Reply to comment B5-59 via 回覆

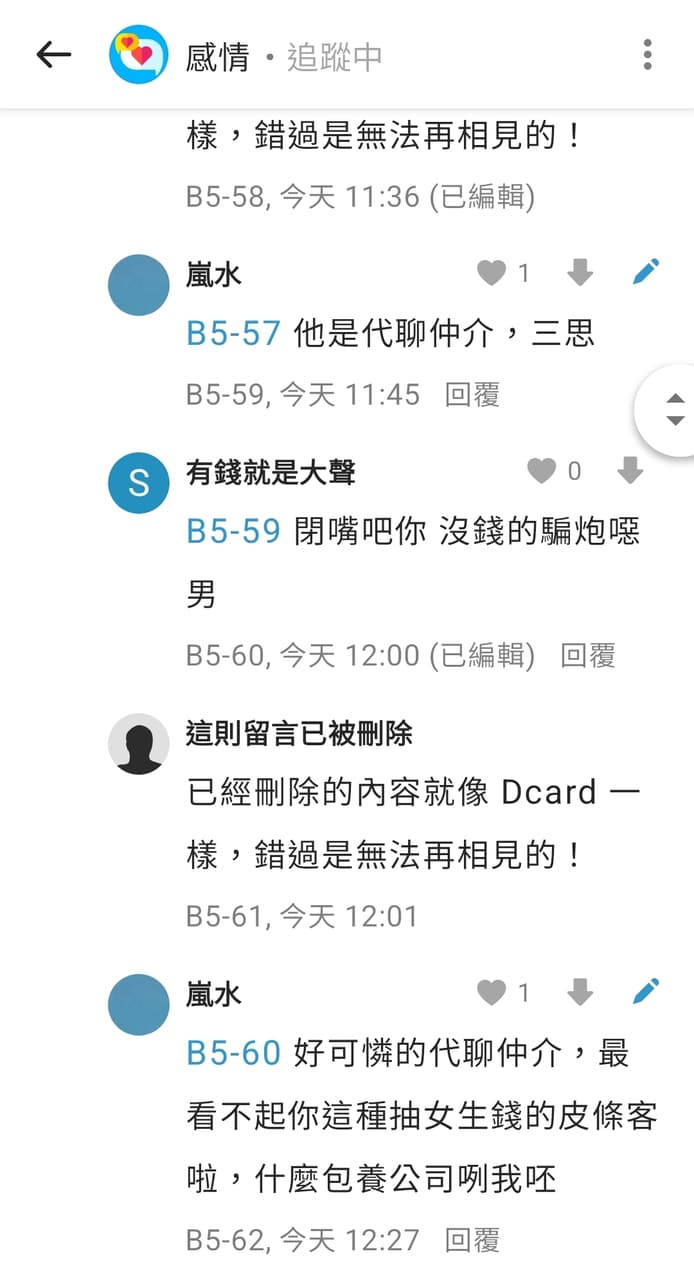click(472, 394)
